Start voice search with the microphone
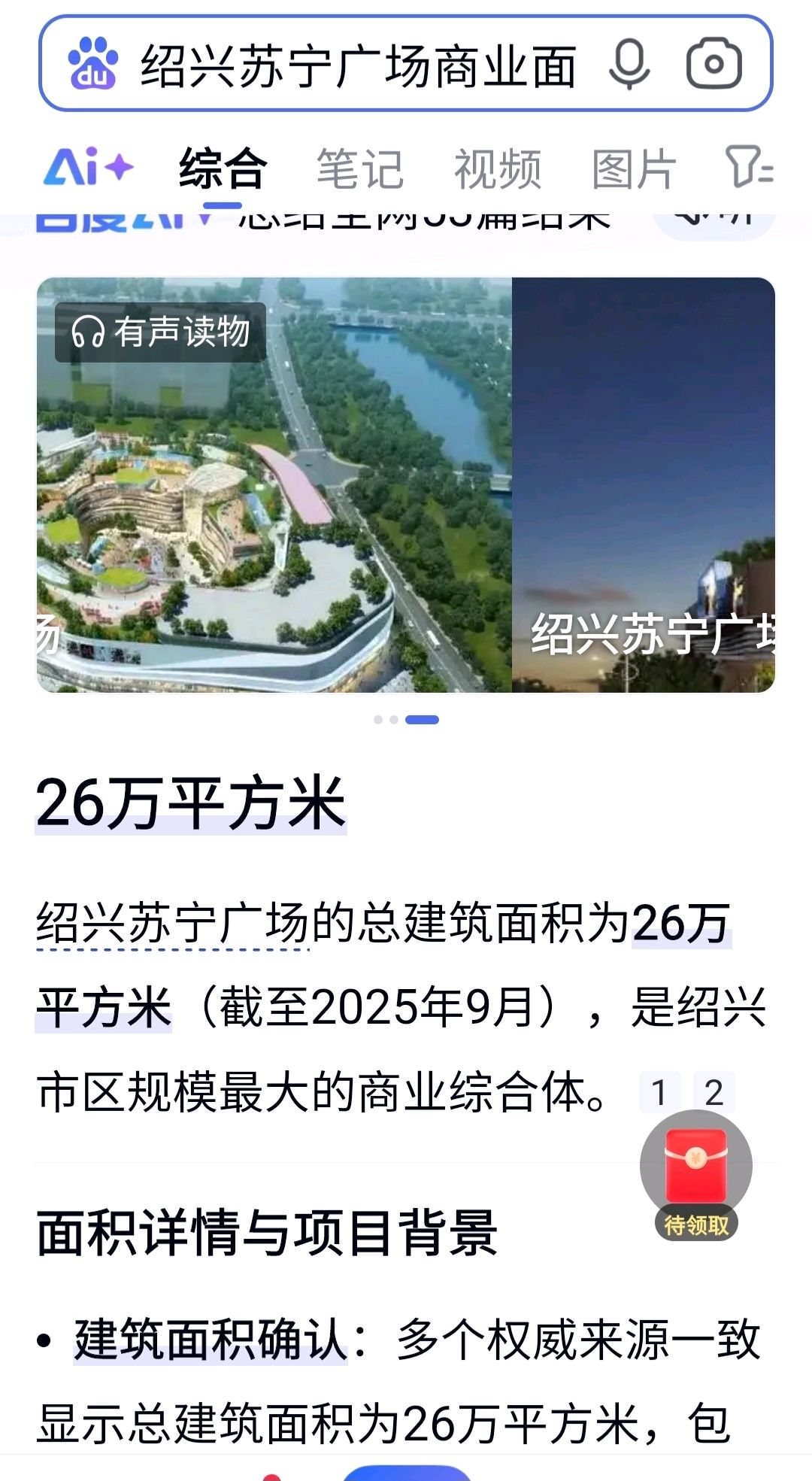This screenshot has width=812, height=1481. 629,65
